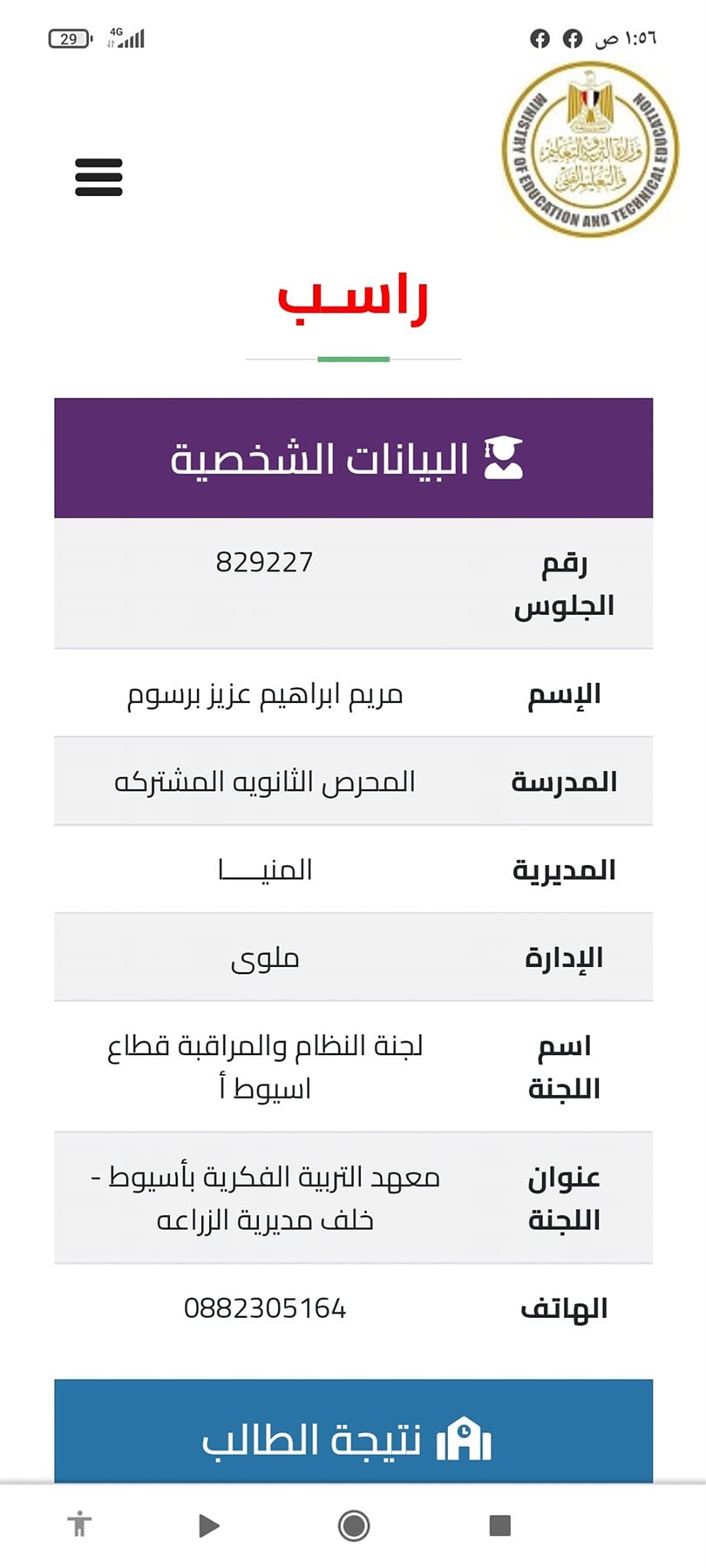Tap the system home circle button
Image resolution: width=706 pixels, height=1568 pixels.
[x=354, y=1525]
